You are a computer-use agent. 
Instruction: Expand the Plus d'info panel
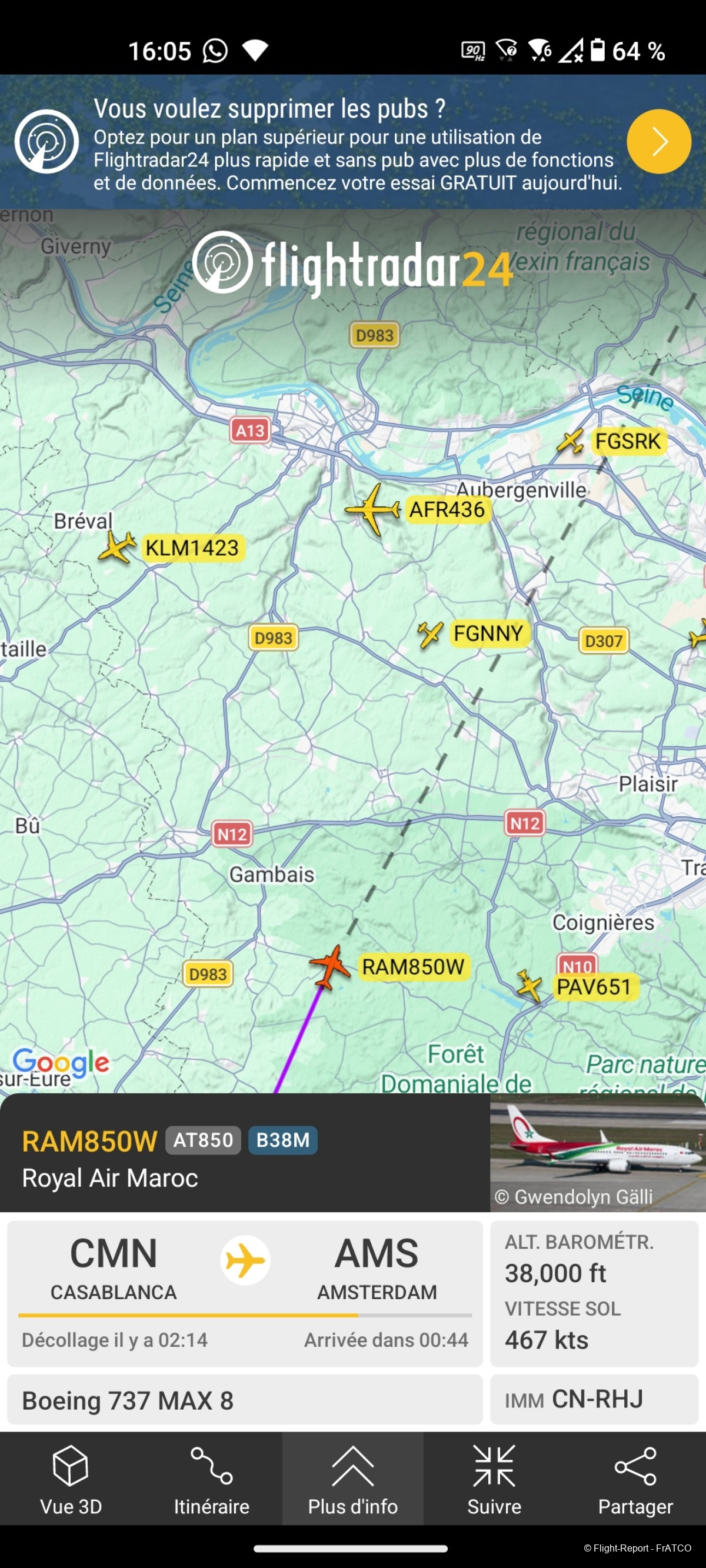pos(352,1479)
